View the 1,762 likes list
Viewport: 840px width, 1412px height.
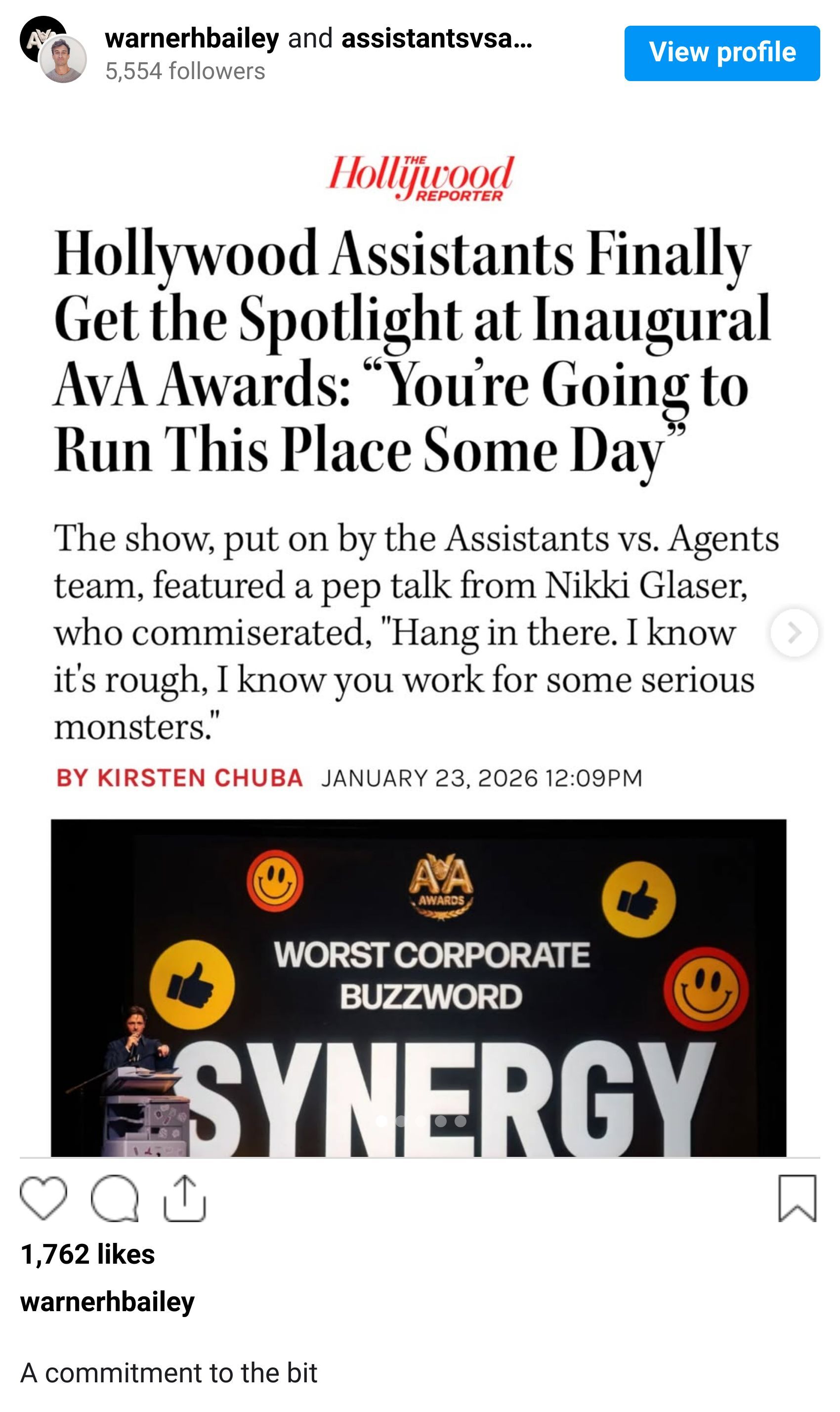pyautogui.click(x=88, y=1255)
